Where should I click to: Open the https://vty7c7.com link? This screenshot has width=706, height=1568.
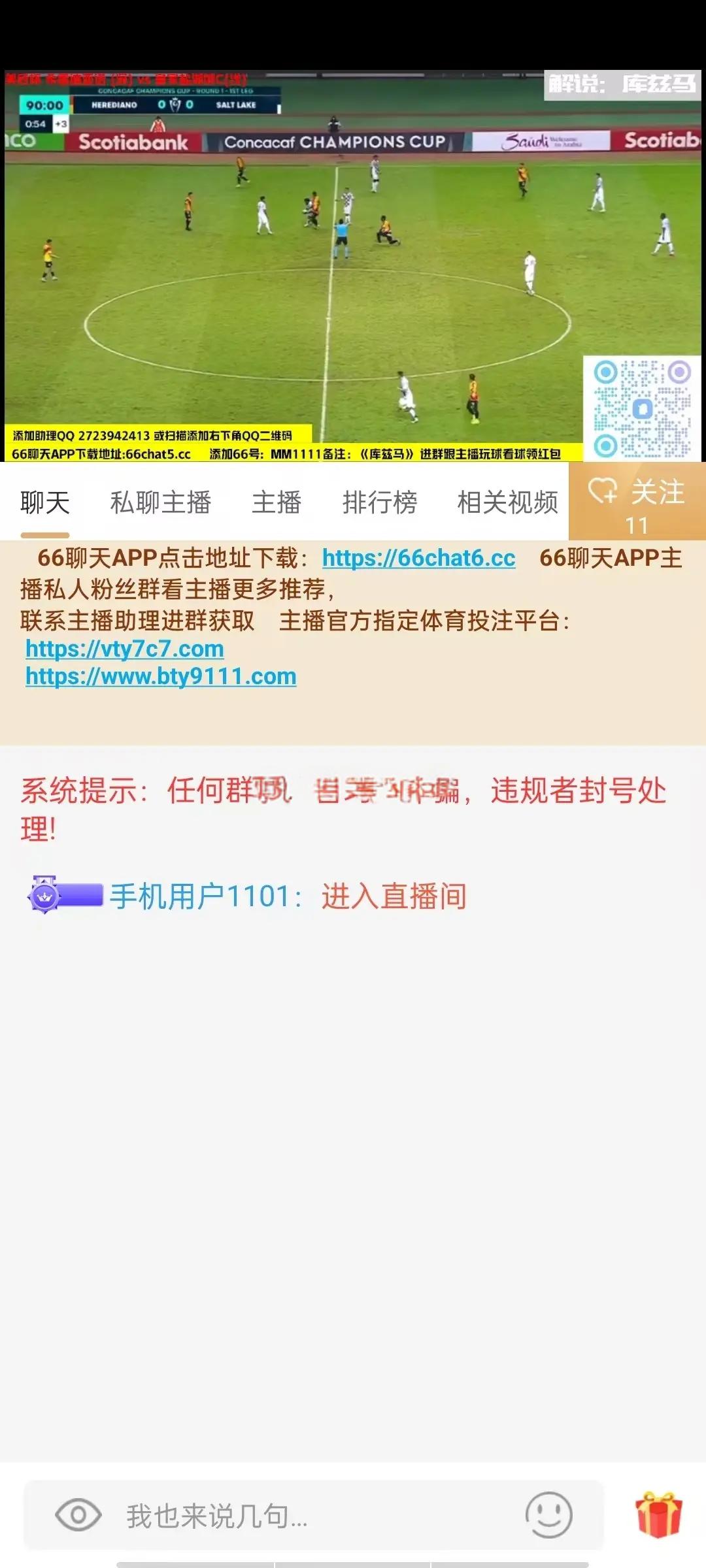click(x=125, y=649)
